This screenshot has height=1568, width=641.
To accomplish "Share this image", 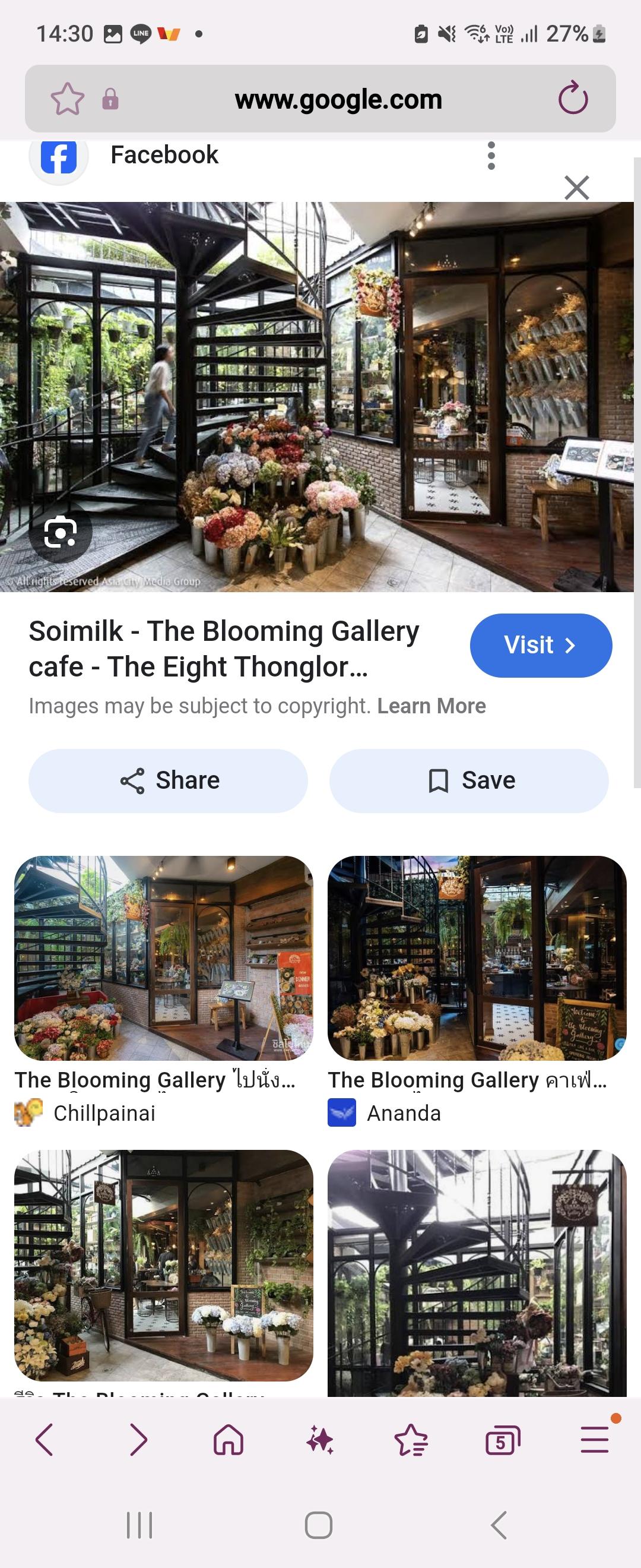I will (169, 781).
